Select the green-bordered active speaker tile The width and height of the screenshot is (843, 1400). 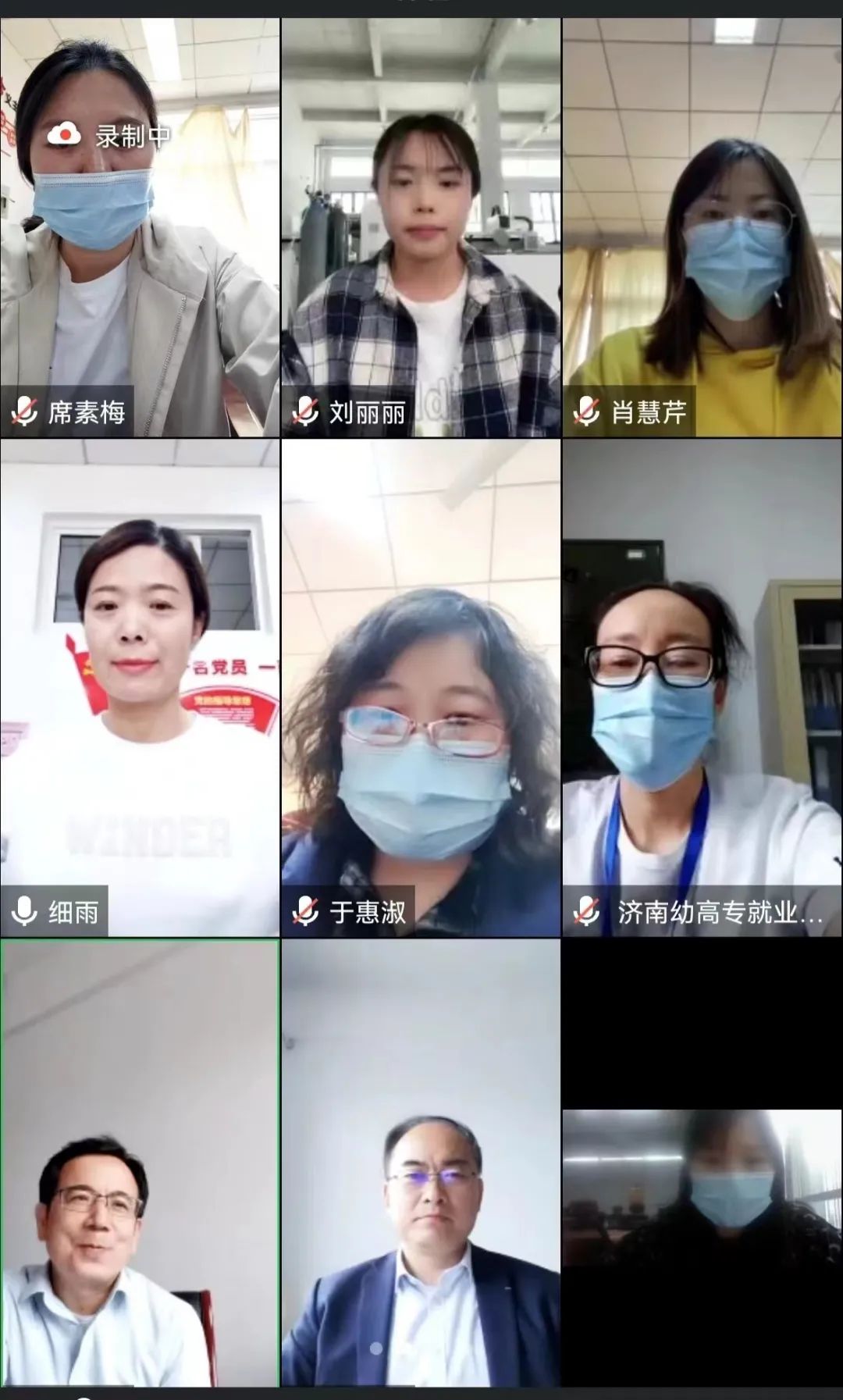coord(140,1163)
